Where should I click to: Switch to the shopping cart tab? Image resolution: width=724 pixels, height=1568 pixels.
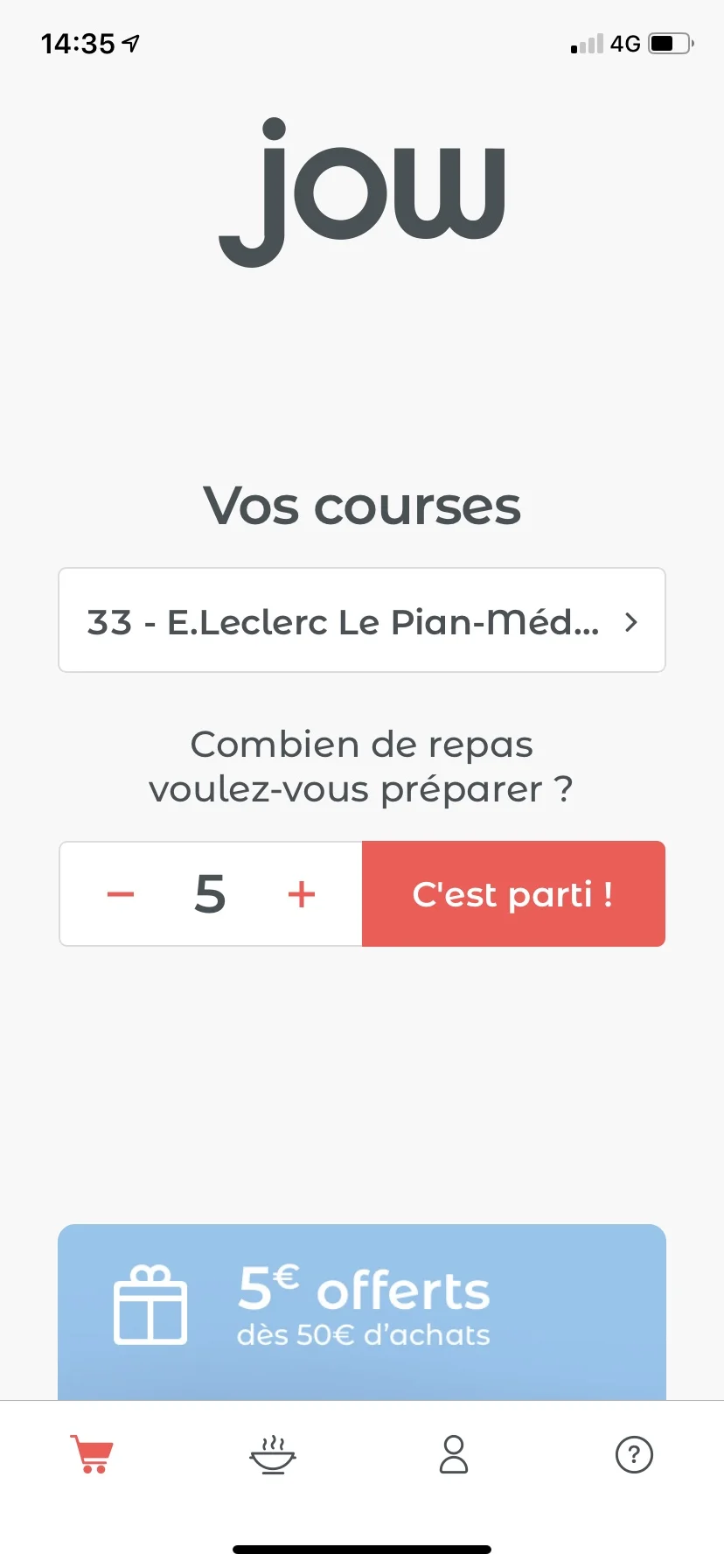92,1454
